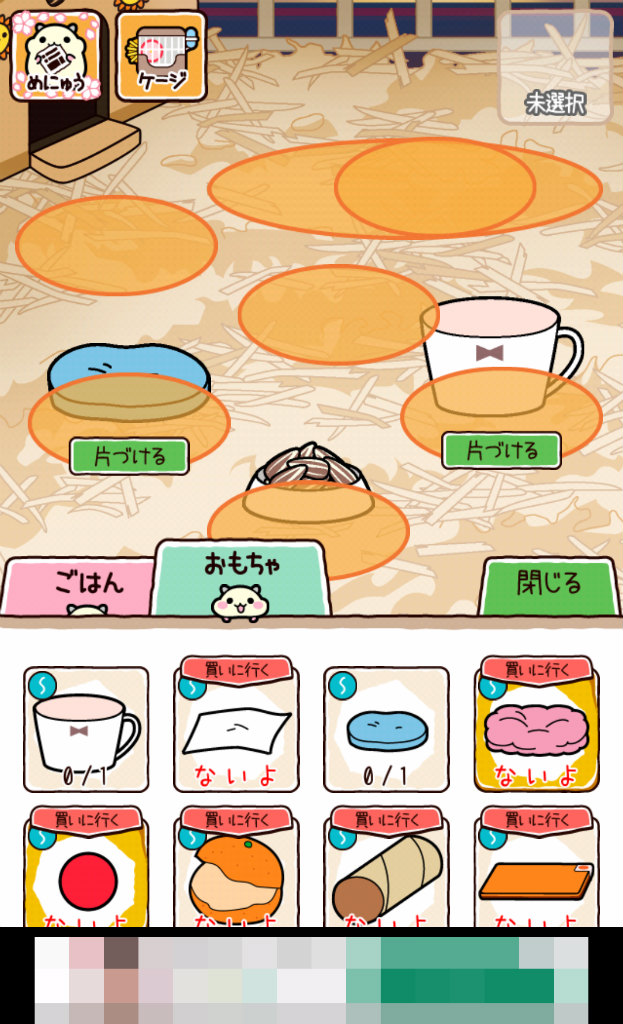Go buy the brown tube toy
The width and height of the screenshot is (623, 1024).
tap(386, 820)
